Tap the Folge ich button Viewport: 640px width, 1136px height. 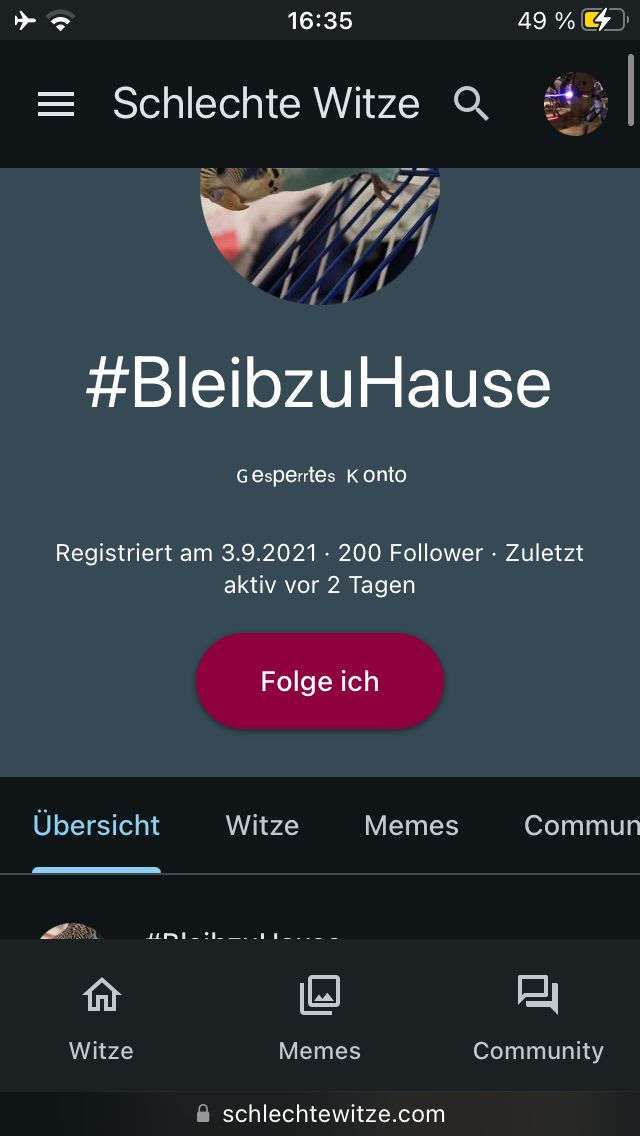point(320,681)
